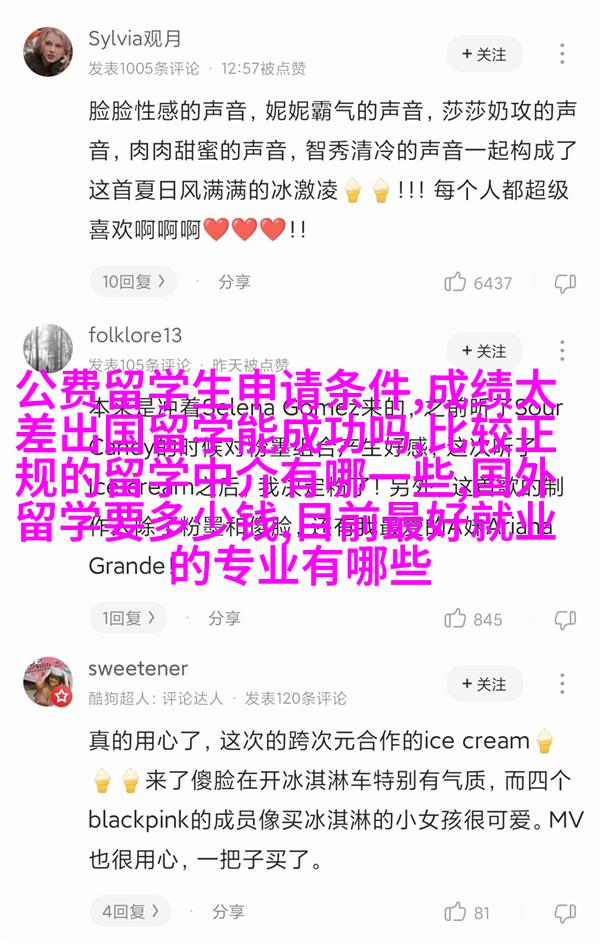600x944 pixels.
Task: Like the comment with 845 likes
Action: 474,619
